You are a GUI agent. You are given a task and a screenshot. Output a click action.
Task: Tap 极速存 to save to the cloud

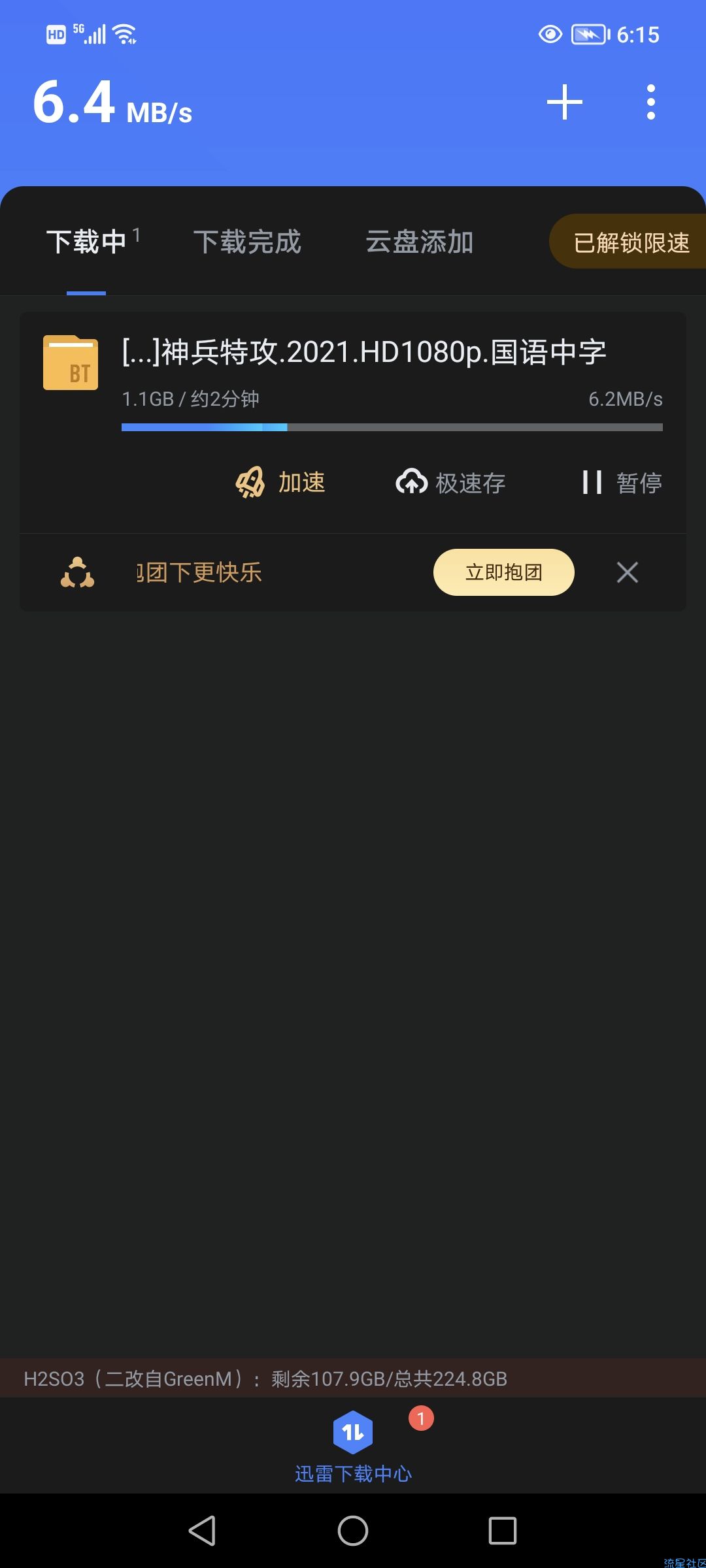coord(450,483)
